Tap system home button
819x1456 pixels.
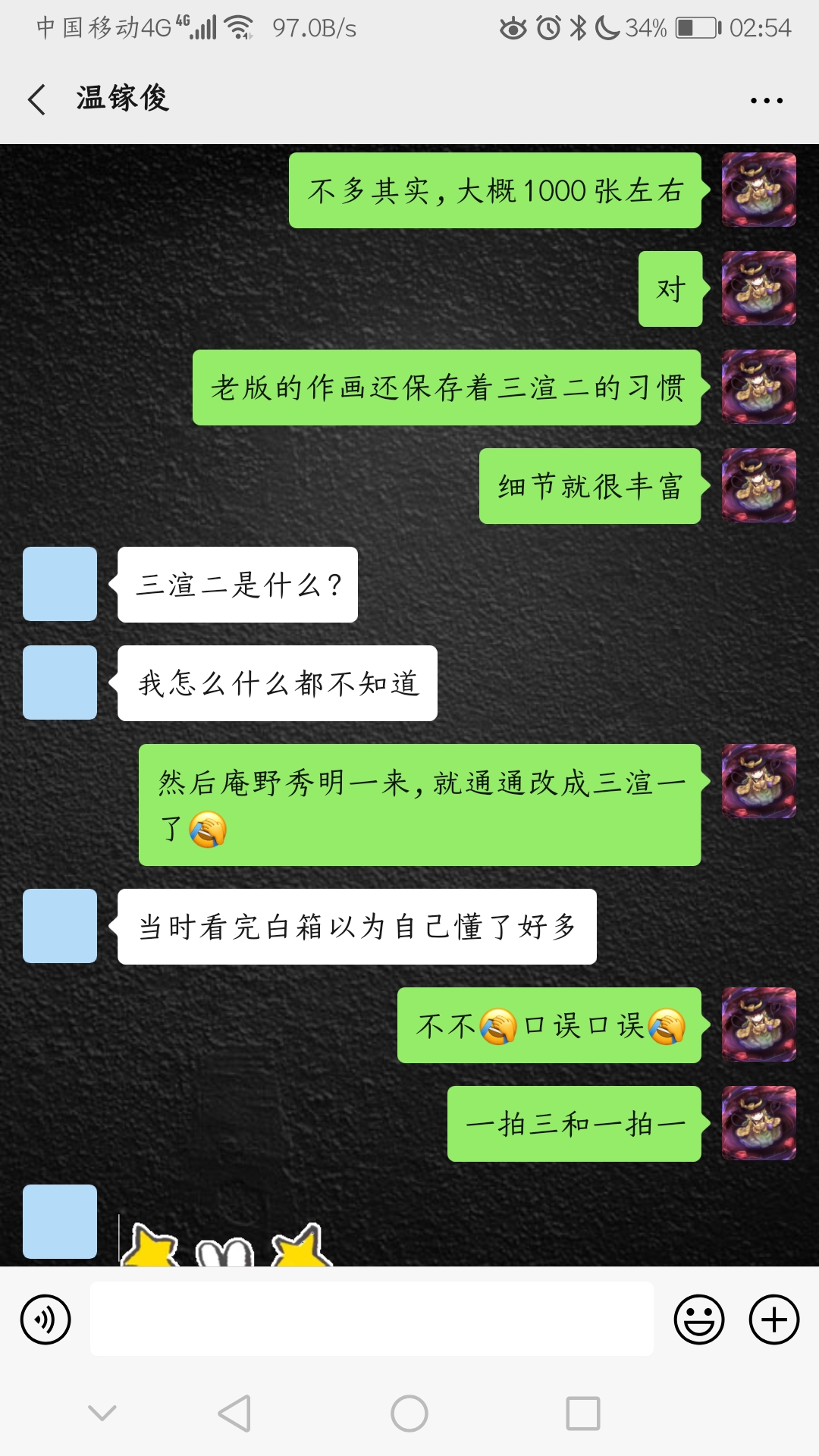[409, 1414]
